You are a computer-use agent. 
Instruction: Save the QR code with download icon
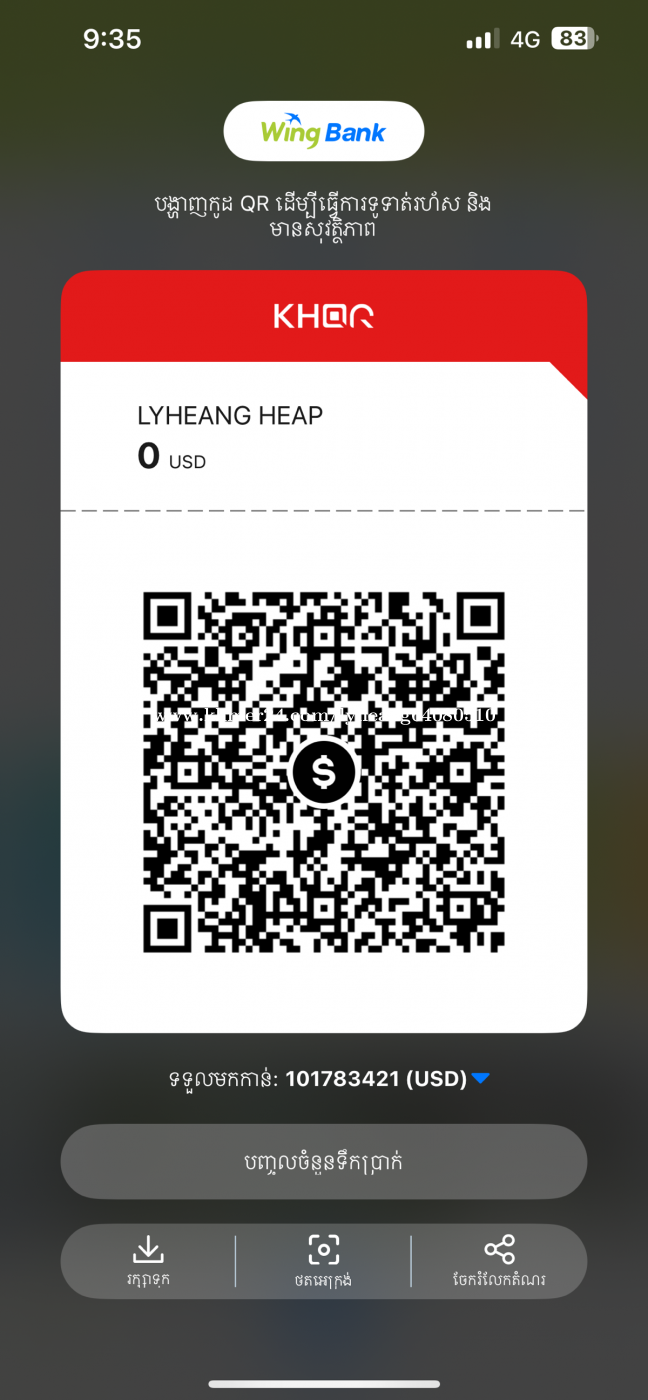(x=148, y=1261)
